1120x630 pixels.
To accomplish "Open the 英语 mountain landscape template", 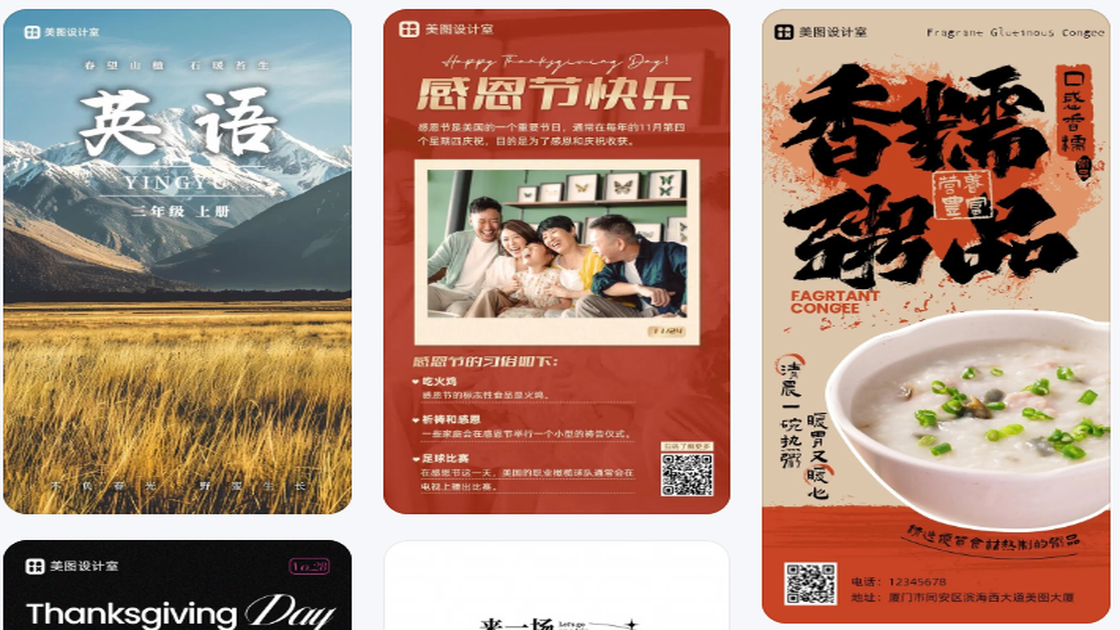I will (x=177, y=262).
